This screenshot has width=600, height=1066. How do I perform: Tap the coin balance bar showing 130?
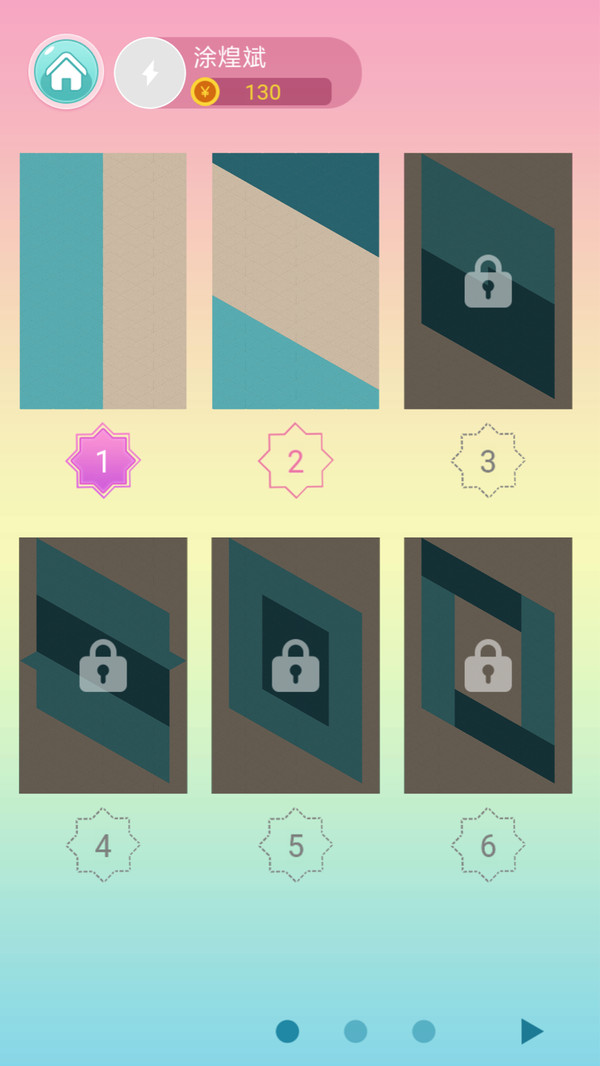(x=262, y=92)
